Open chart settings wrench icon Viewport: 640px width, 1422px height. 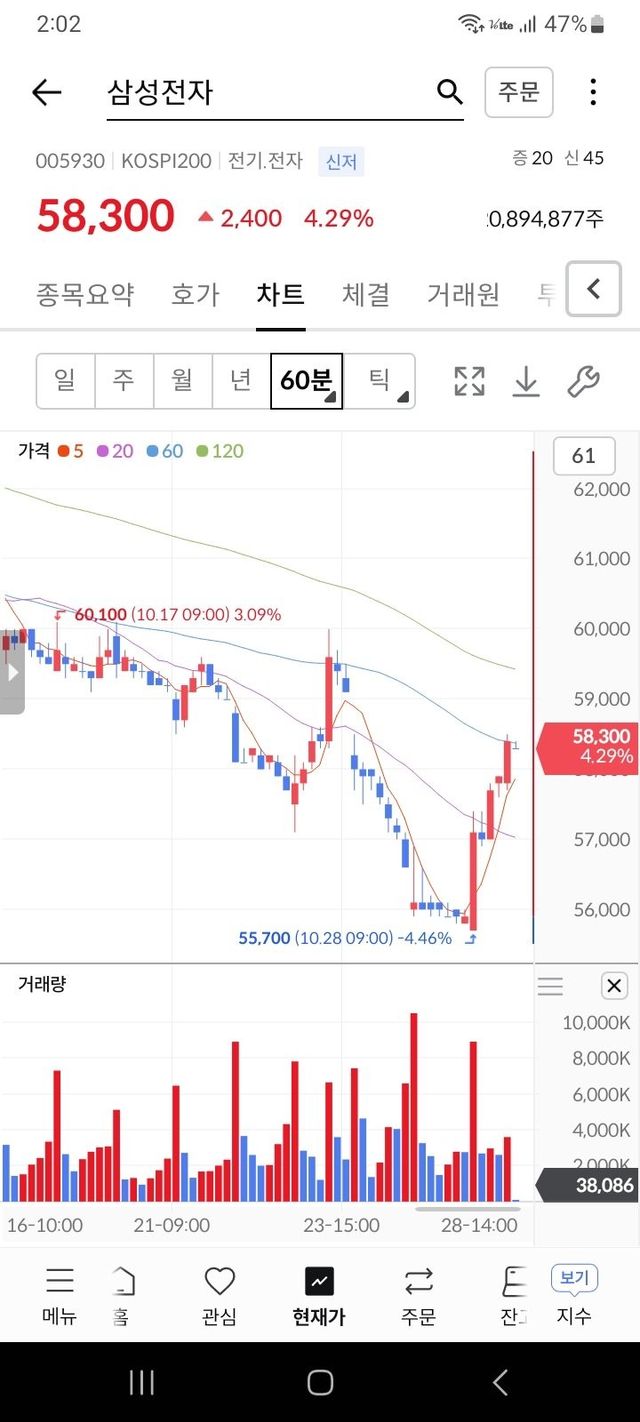583,380
